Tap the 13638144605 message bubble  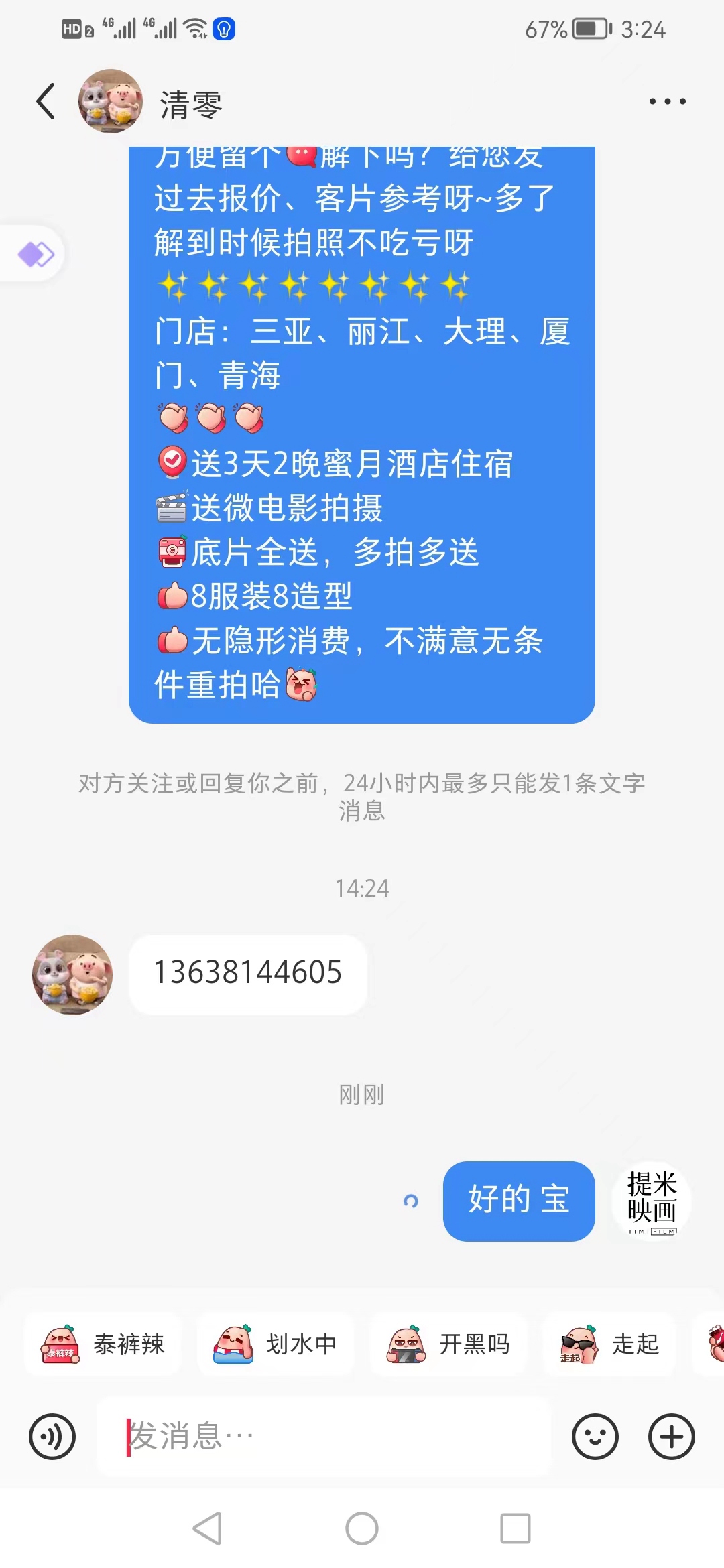248,974
